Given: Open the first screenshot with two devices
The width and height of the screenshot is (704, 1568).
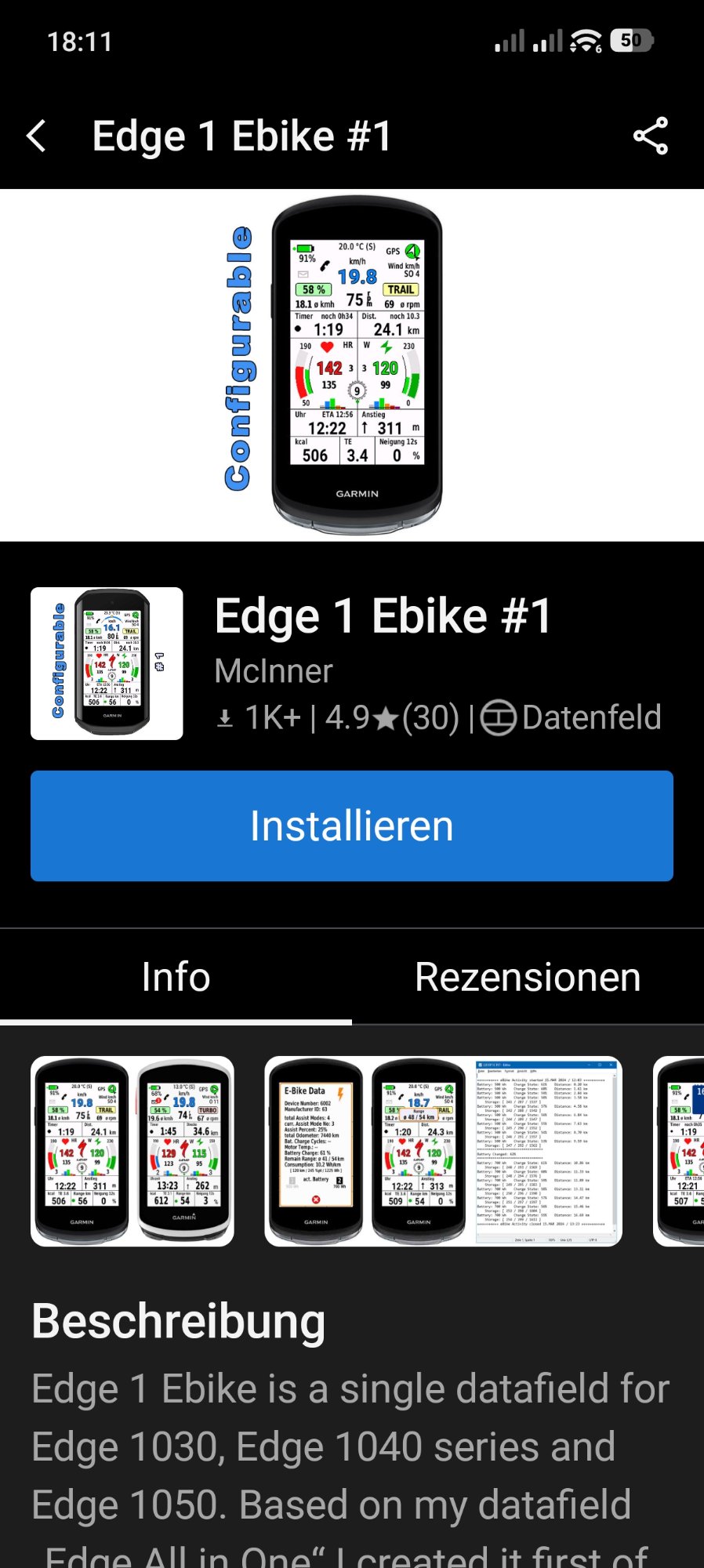Looking at the screenshot, I should click(x=132, y=1151).
